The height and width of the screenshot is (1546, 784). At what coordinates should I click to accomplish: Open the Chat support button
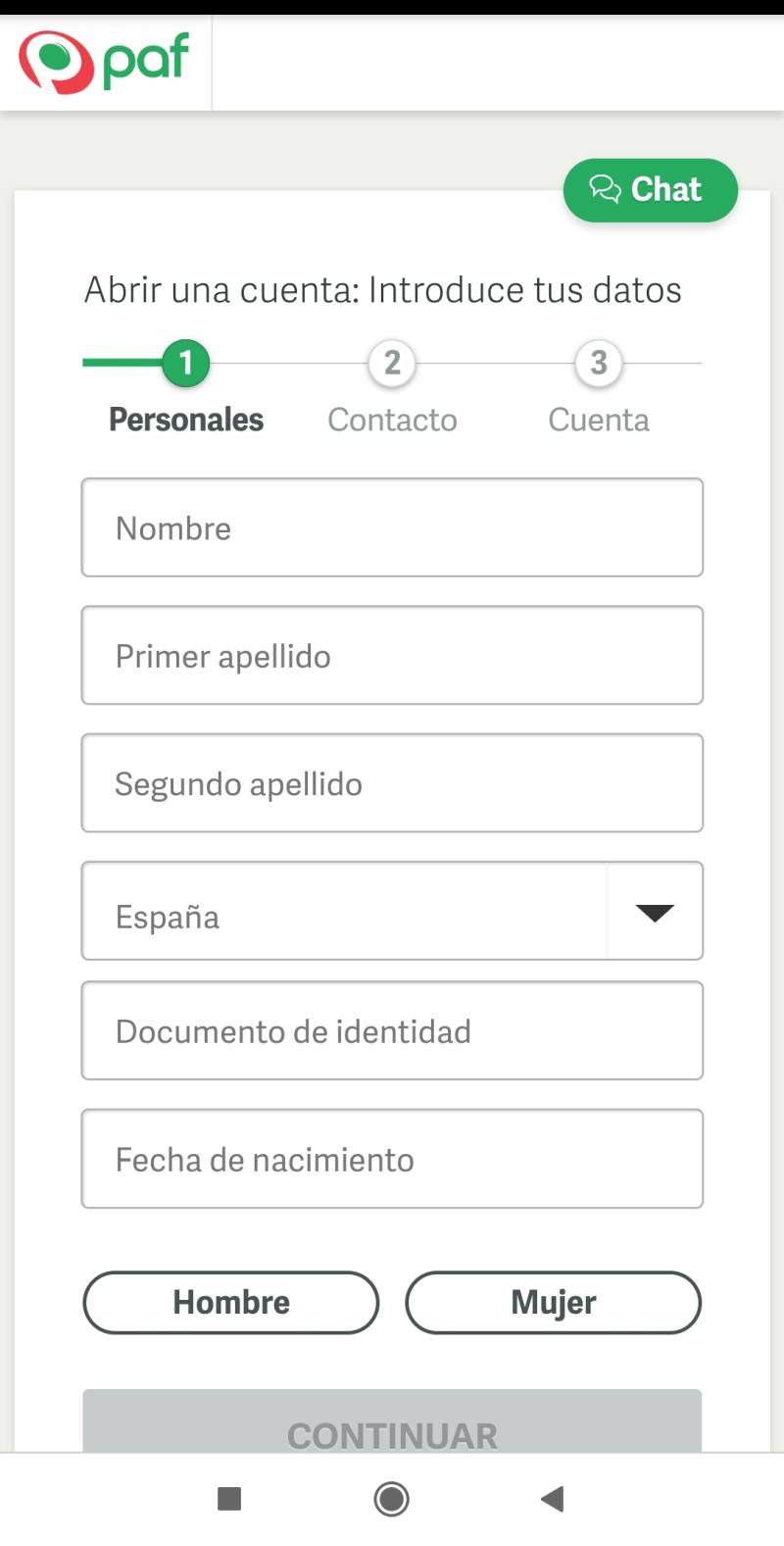click(x=650, y=189)
